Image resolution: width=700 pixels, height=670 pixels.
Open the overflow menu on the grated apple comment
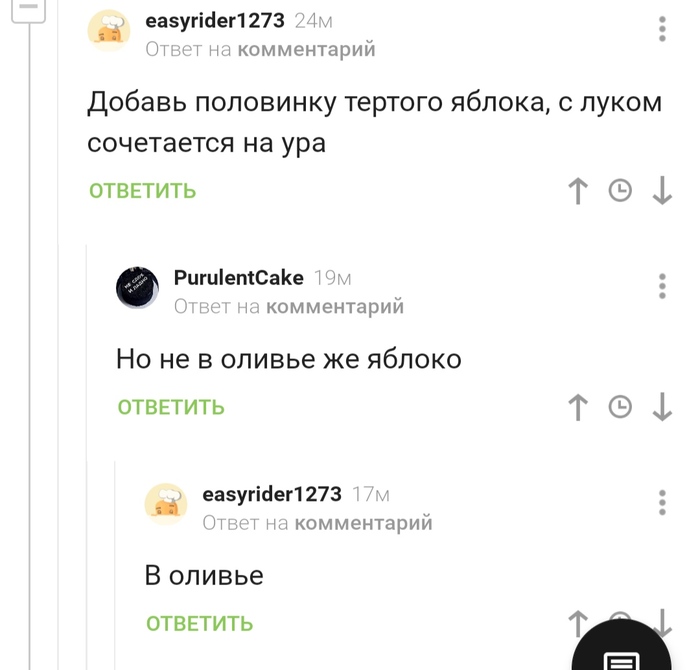(x=662, y=29)
